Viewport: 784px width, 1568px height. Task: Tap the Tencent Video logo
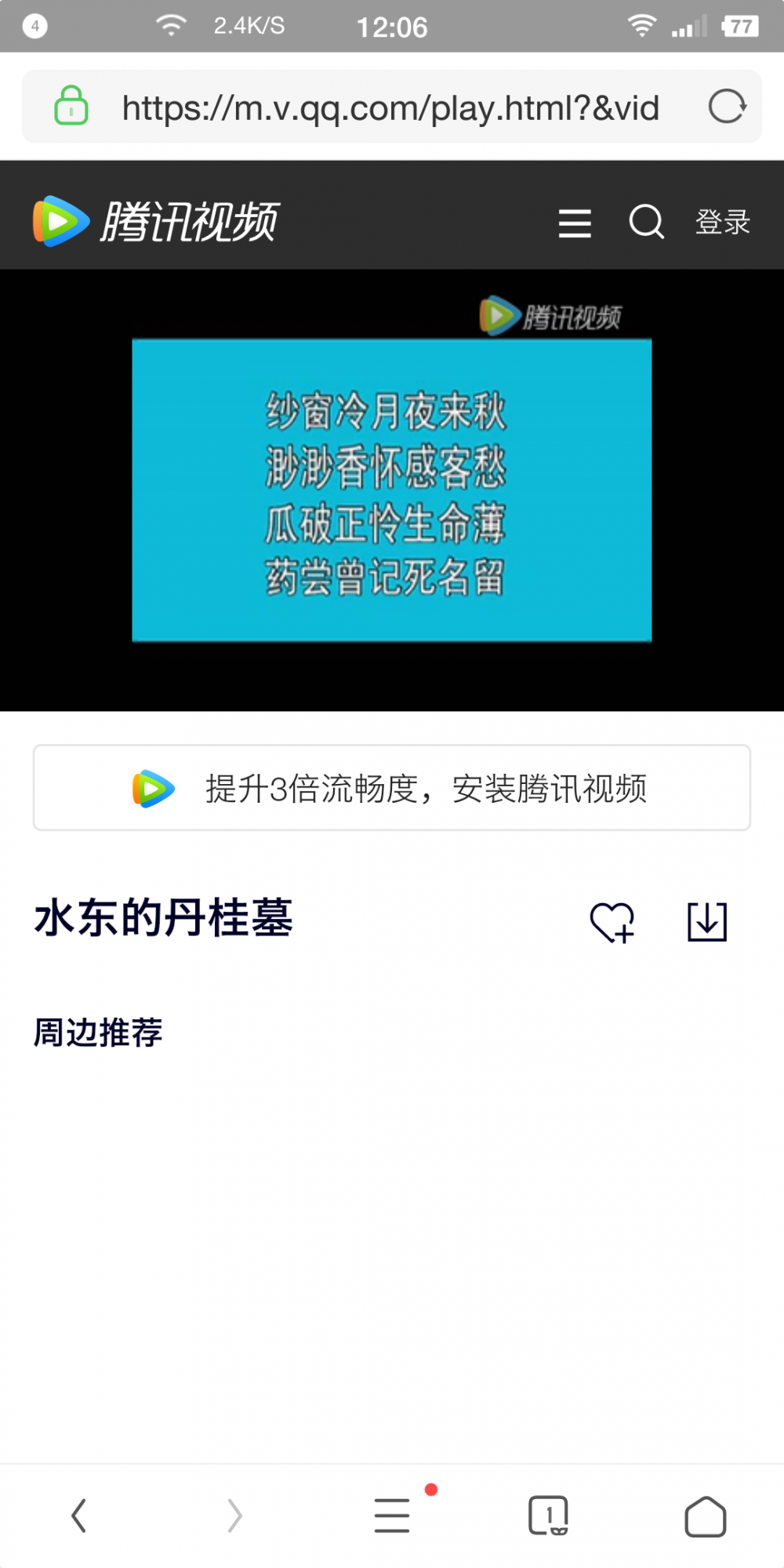157,220
